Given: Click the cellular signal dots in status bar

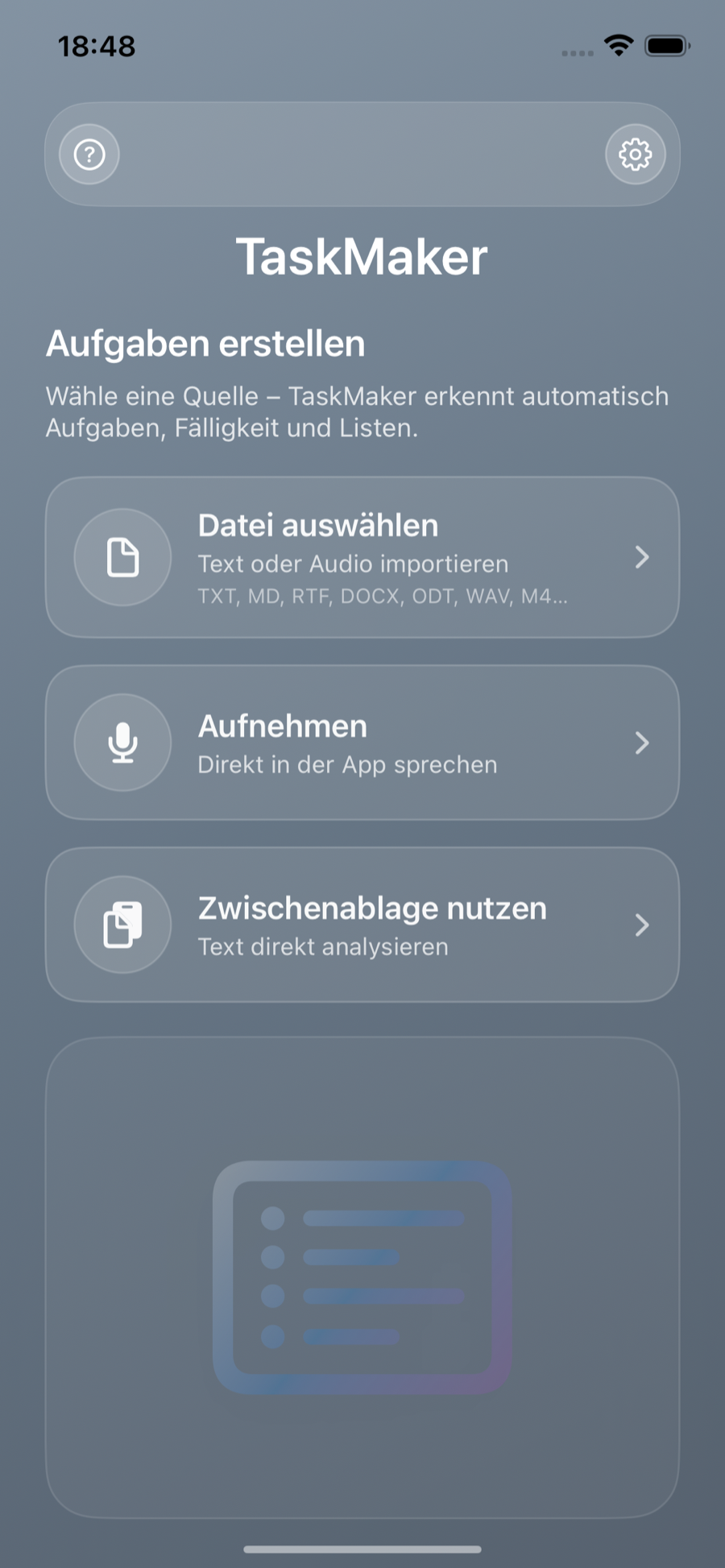Looking at the screenshot, I should click(x=577, y=50).
